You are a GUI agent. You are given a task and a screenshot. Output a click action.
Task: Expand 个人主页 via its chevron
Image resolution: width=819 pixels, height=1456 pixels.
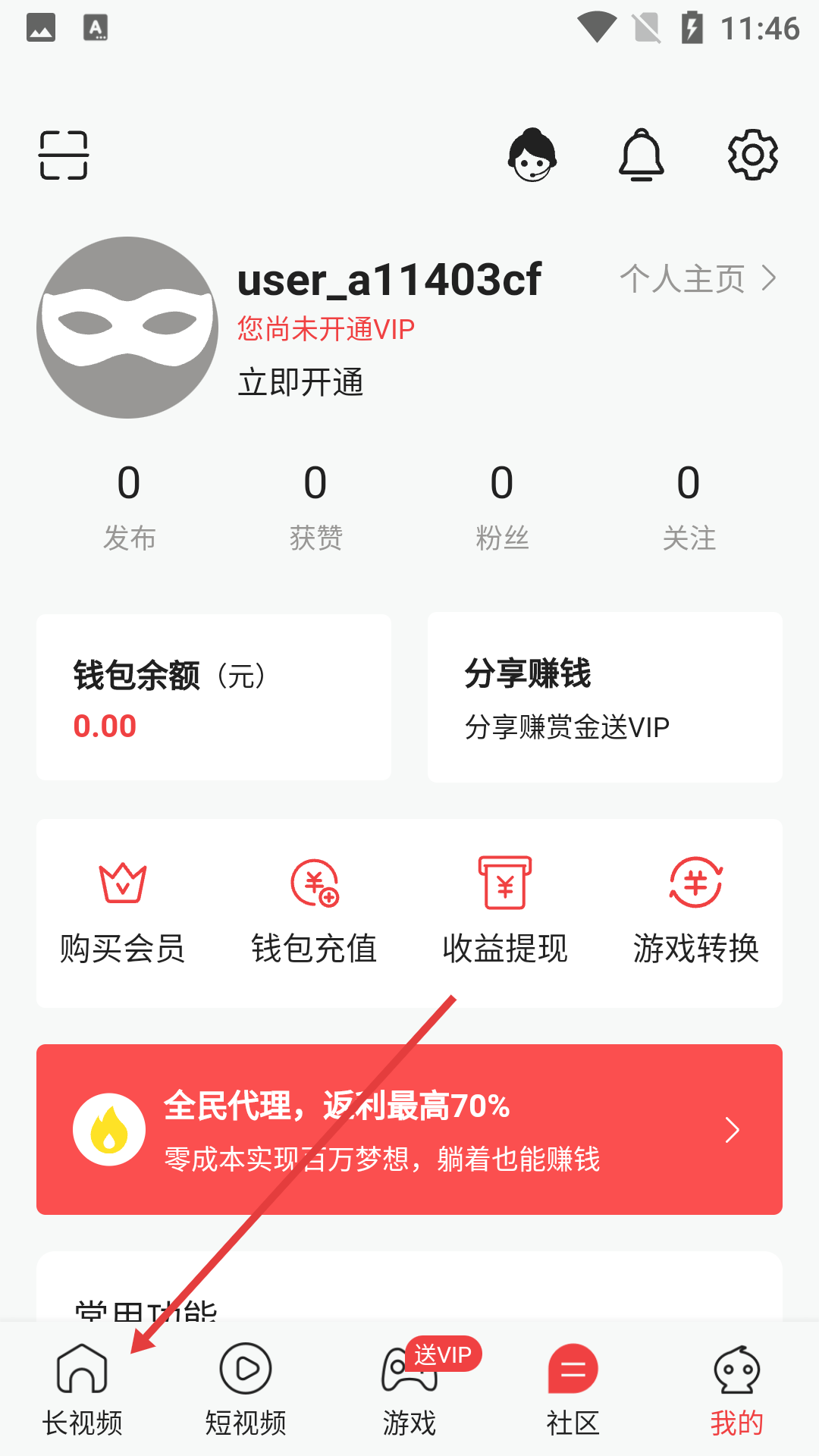click(770, 278)
